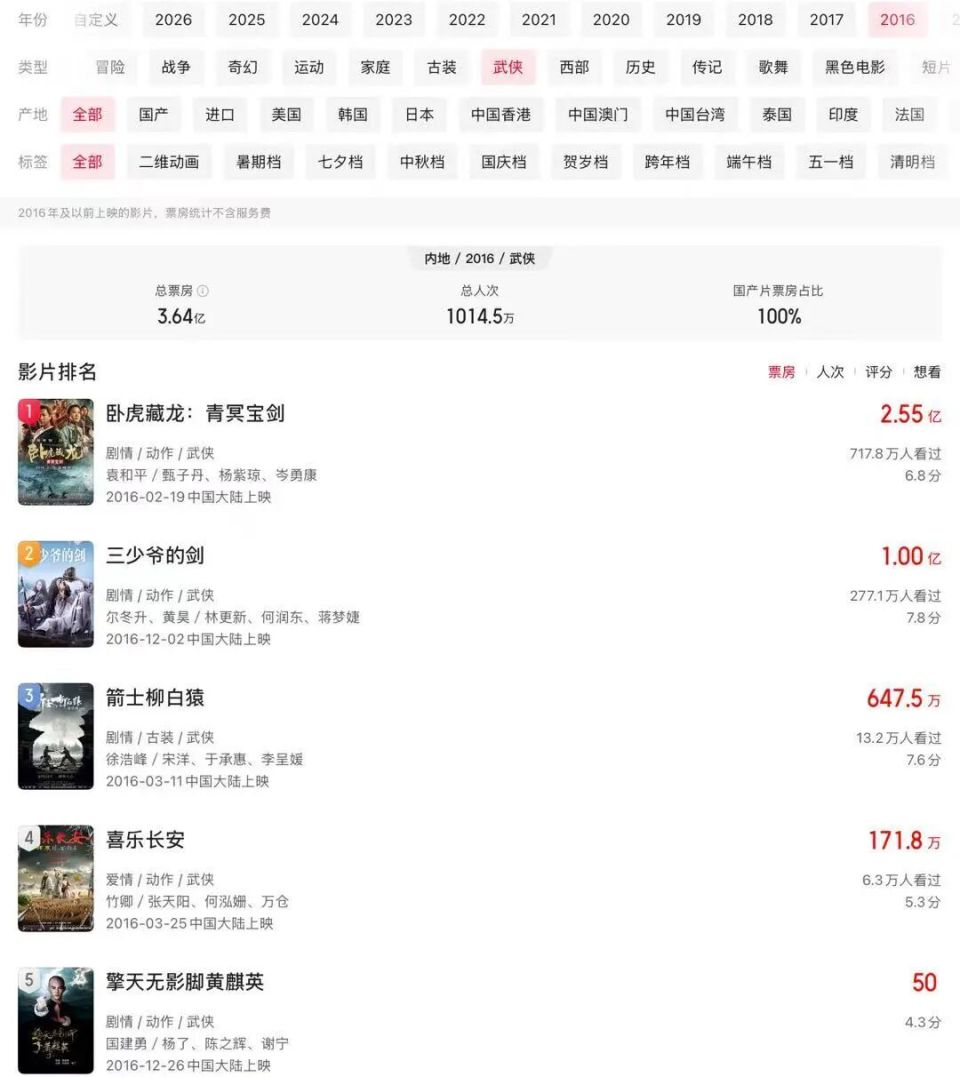Switch 产地 filter to 国产
This screenshot has height=1077, width=960.
pyautogui.click(x=153, y=114)
